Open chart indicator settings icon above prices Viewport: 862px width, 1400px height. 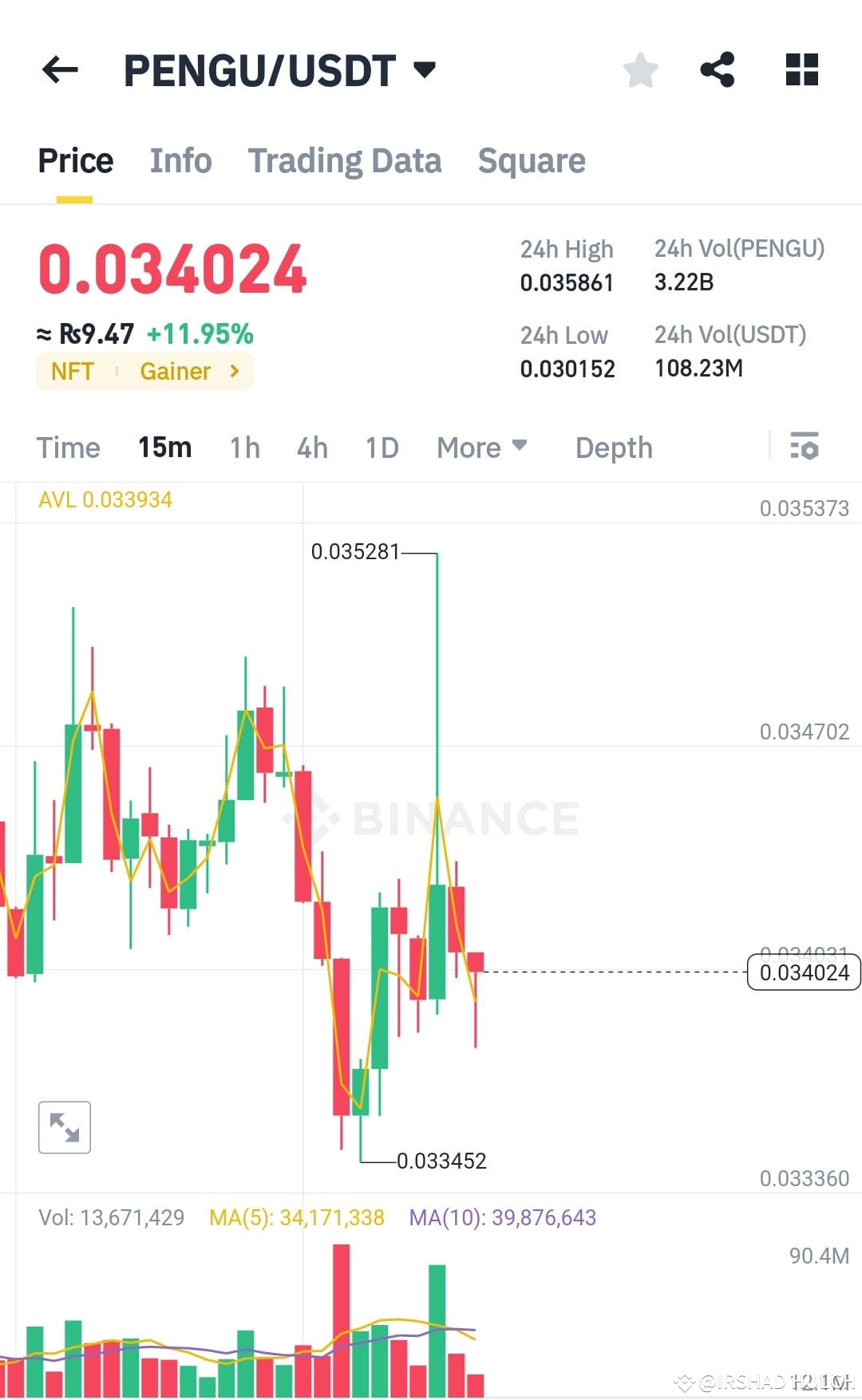pyautogui.click(x=806, y=448)
